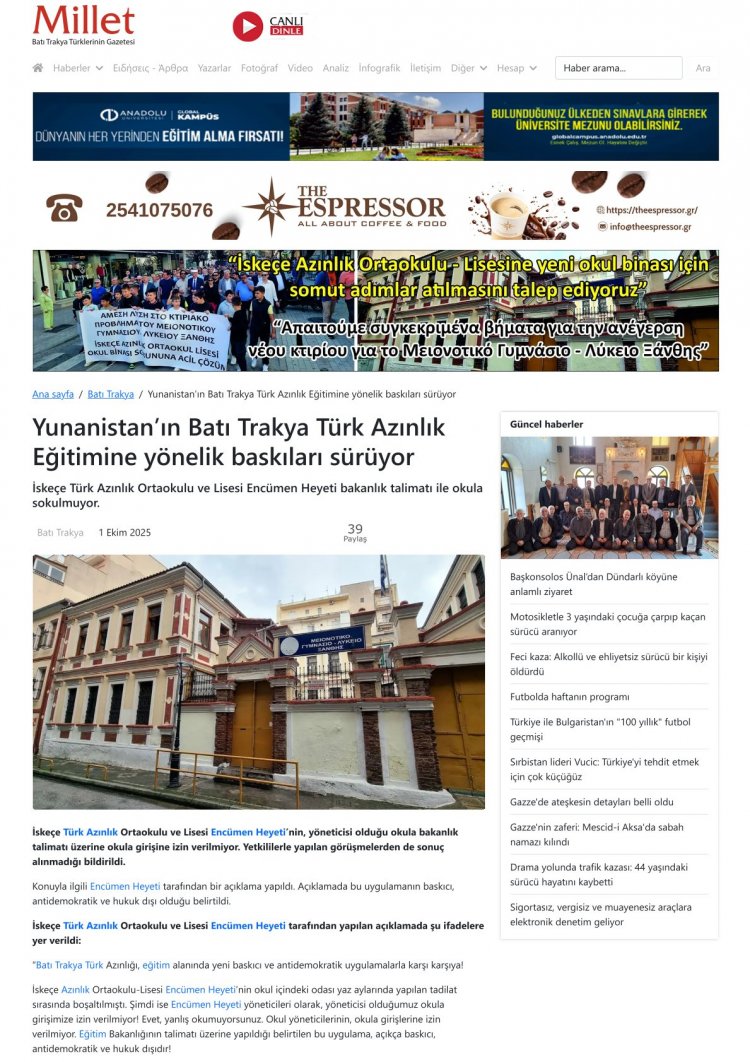Open the Güncel haberler featured photo
750x1062 pixels.
609,497
